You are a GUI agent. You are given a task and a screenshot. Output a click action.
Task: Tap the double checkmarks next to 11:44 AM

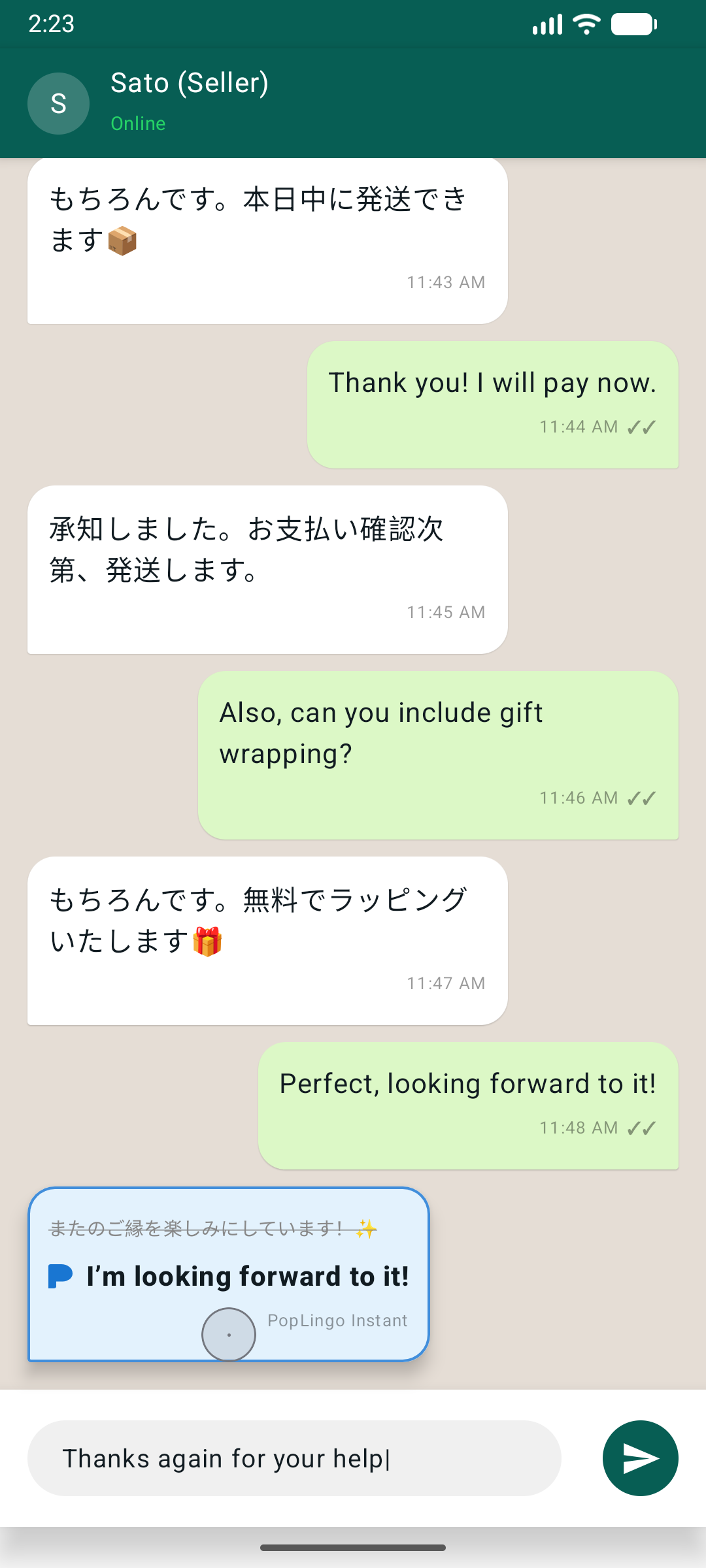(643, 426)
